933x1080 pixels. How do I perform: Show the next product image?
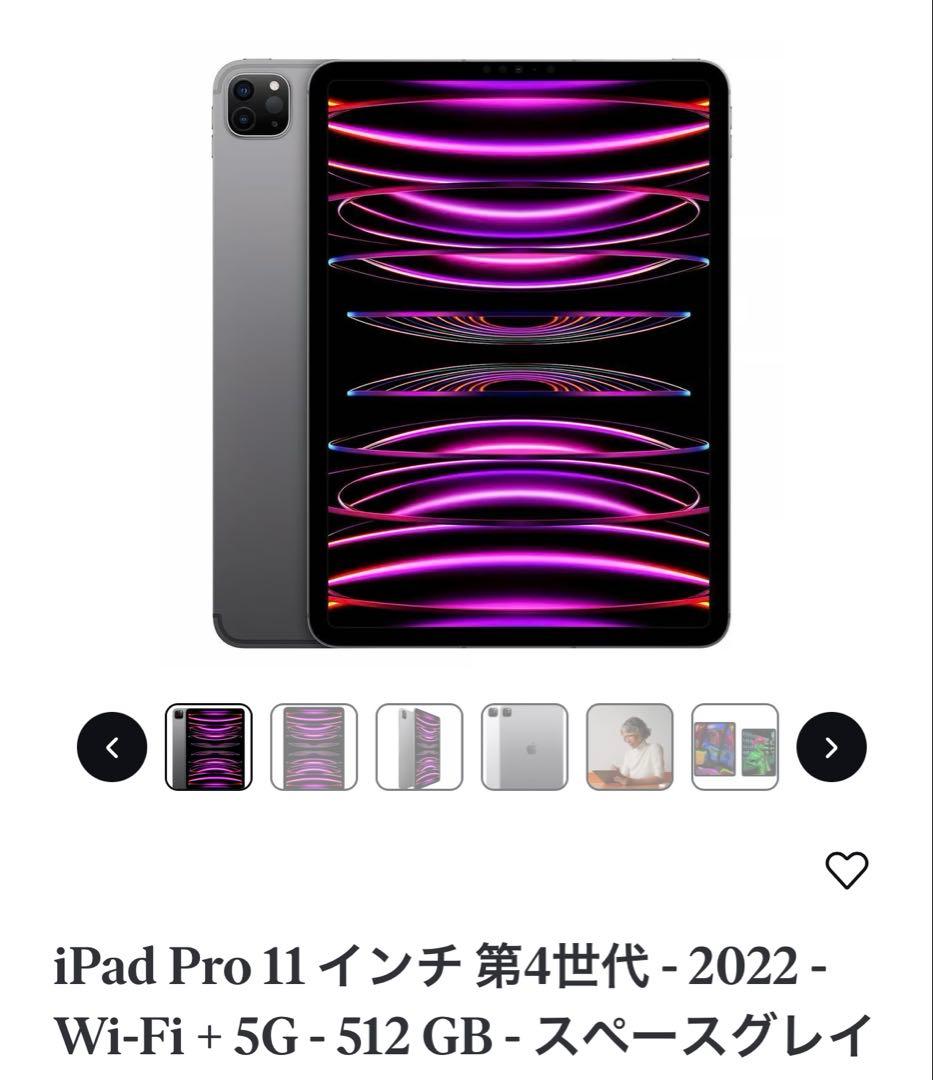831,747
